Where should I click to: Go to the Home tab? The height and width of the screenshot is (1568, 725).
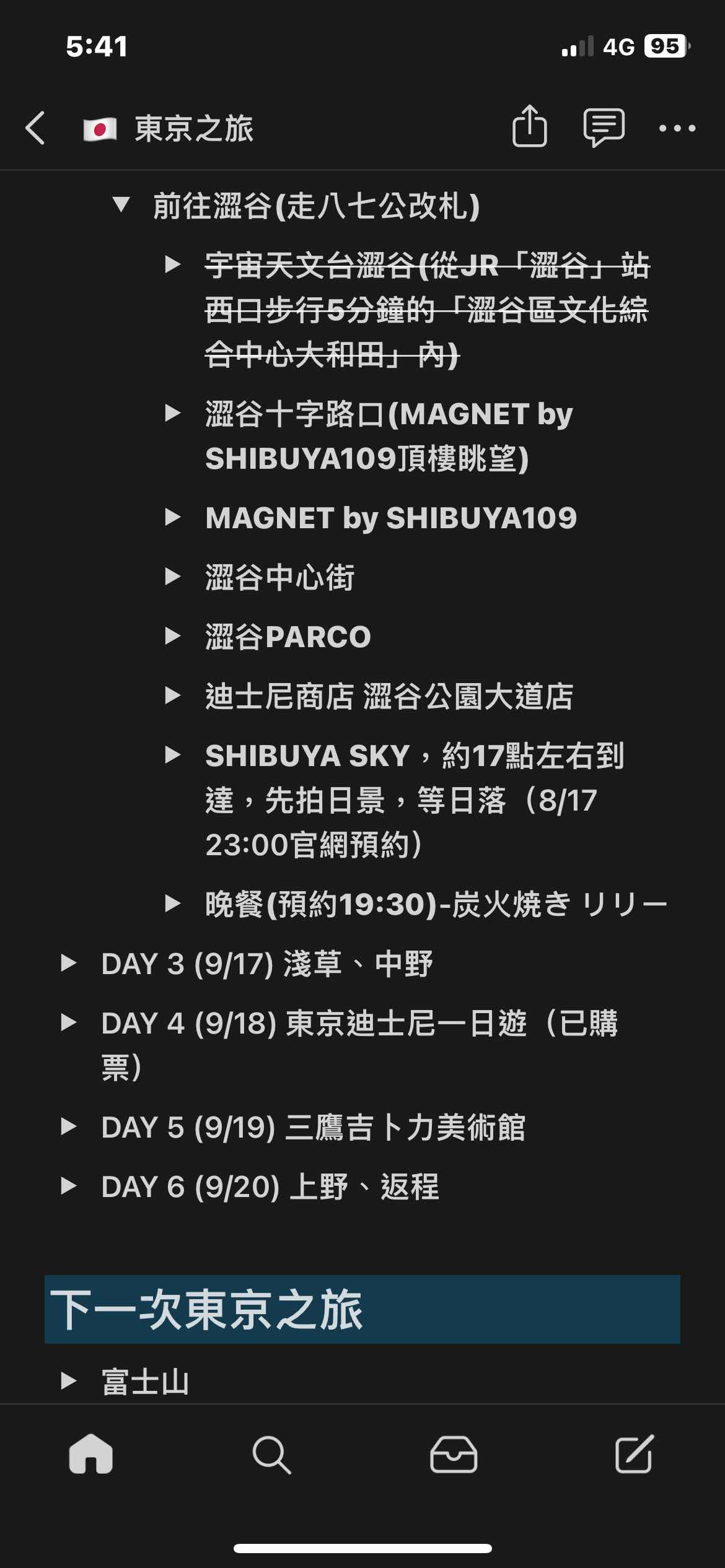click(x=91, y=1453)
